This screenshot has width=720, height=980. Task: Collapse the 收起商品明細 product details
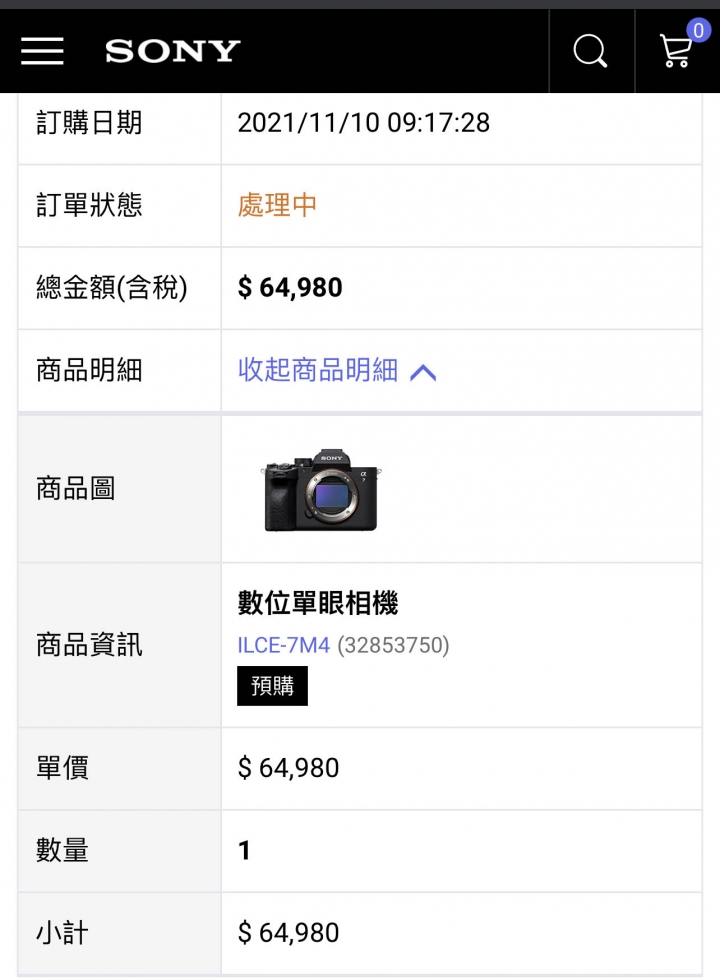[x=337, y=371]
